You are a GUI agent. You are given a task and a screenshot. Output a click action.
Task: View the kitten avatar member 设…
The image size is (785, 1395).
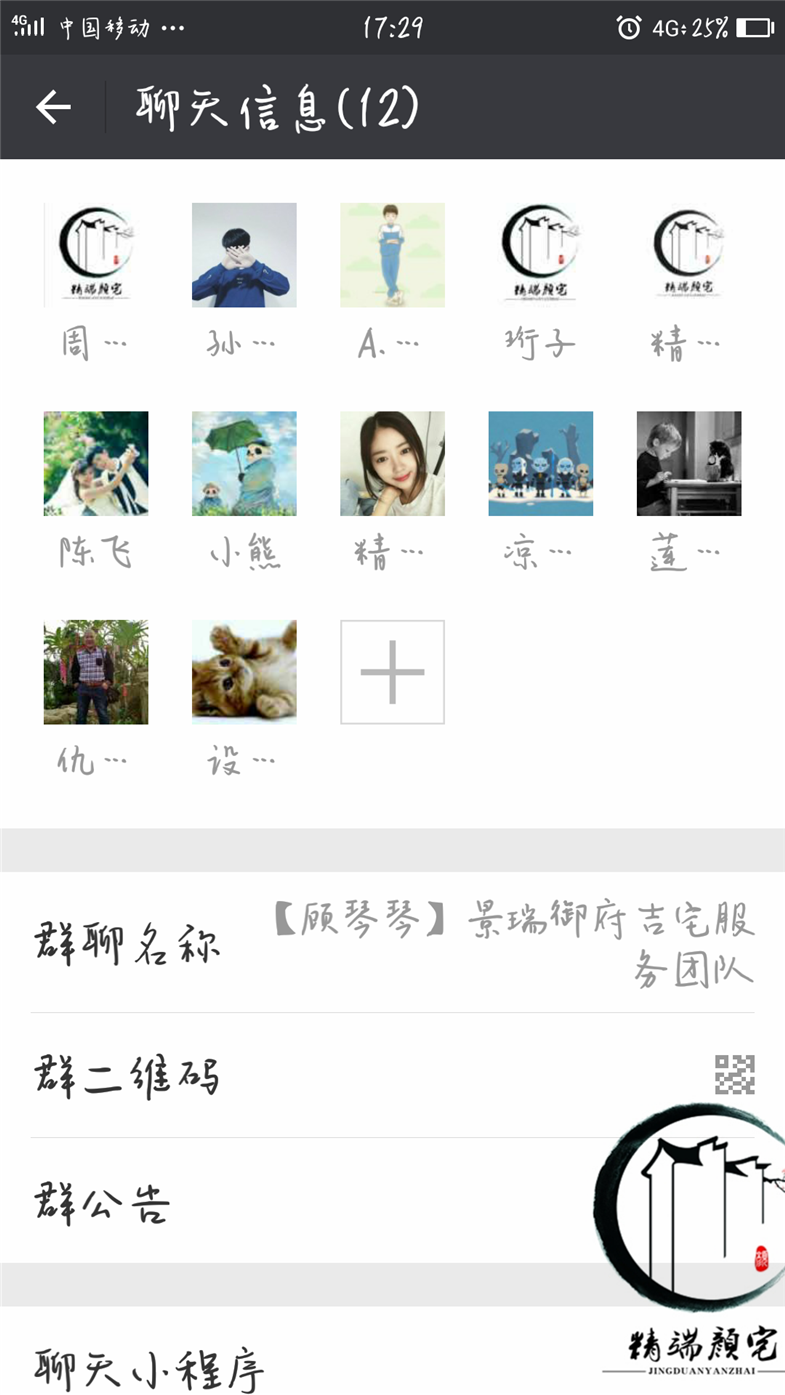(x=244, y=672)
